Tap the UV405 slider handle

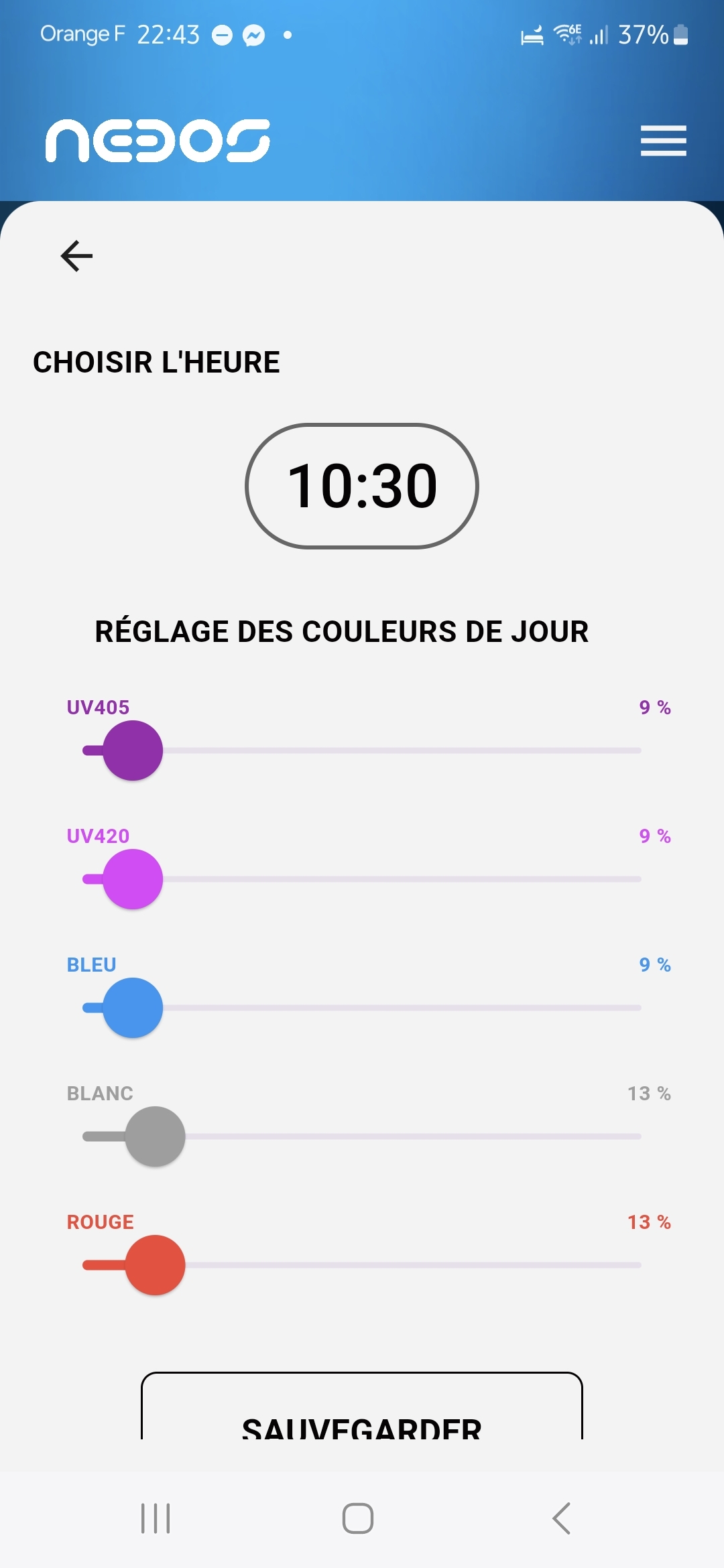point(133,750)
